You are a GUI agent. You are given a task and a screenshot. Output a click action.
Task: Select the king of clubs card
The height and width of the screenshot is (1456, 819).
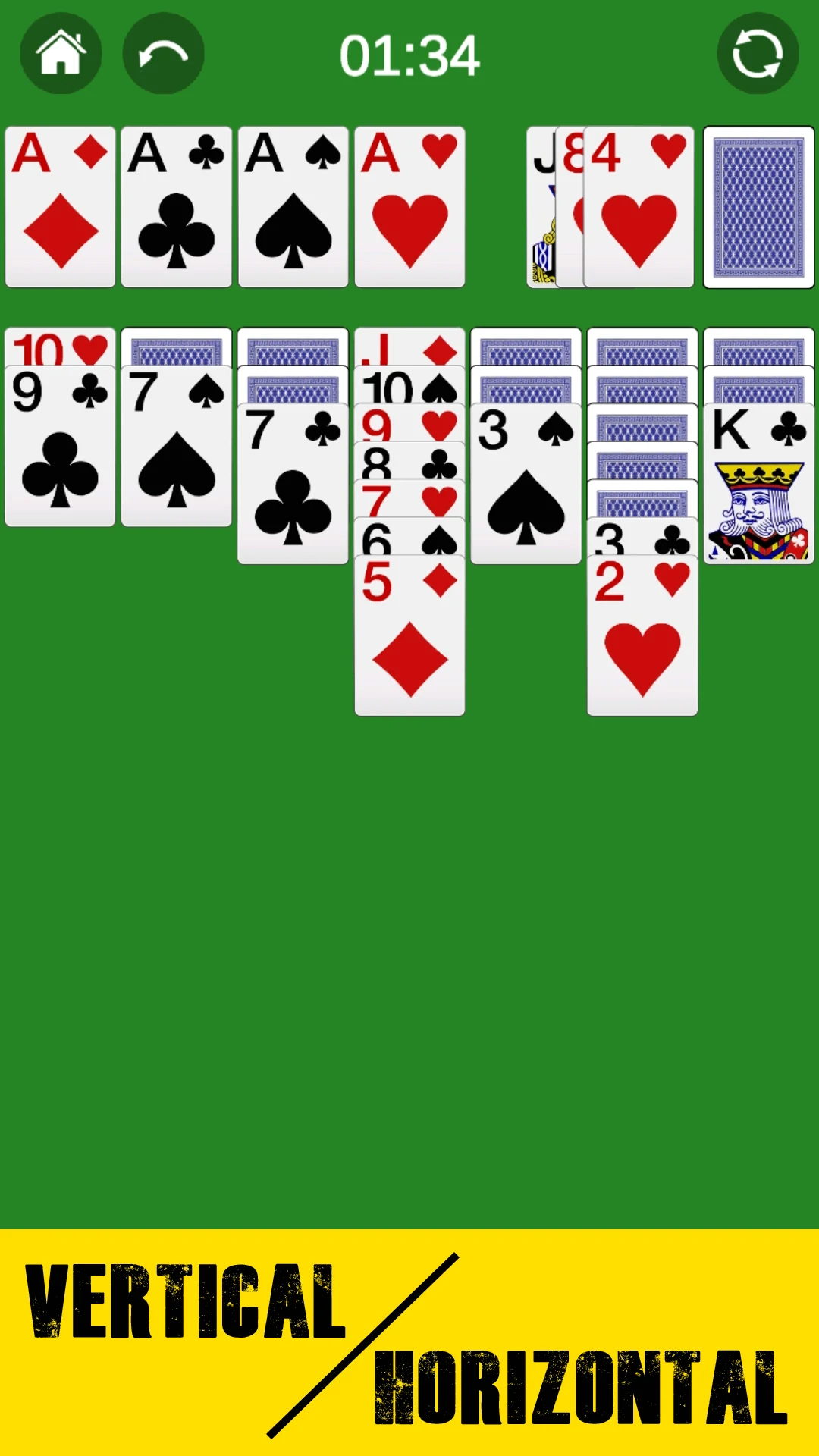point(758,484)
